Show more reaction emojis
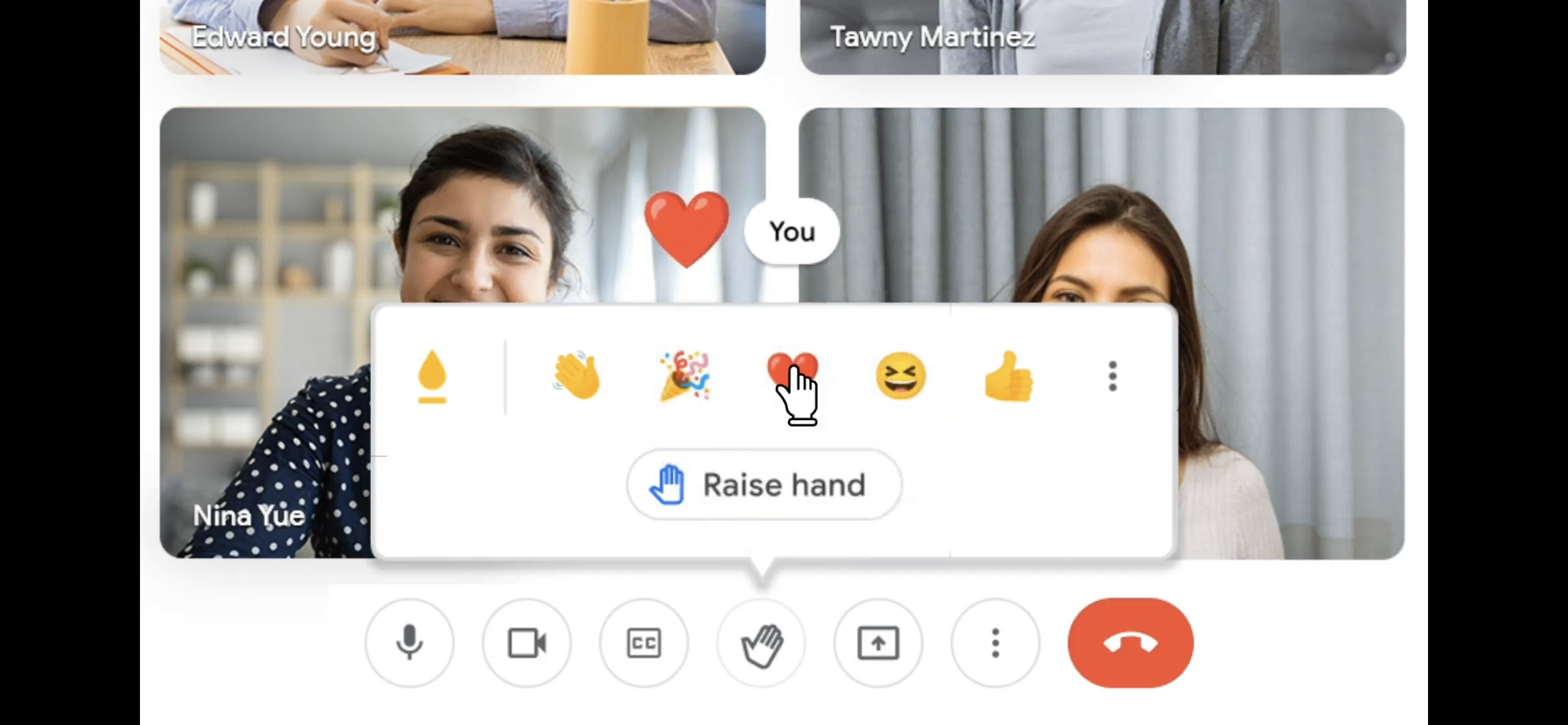Image resolution: width=1568 pixels, height=725 pixels. (x=1112, y=376)
